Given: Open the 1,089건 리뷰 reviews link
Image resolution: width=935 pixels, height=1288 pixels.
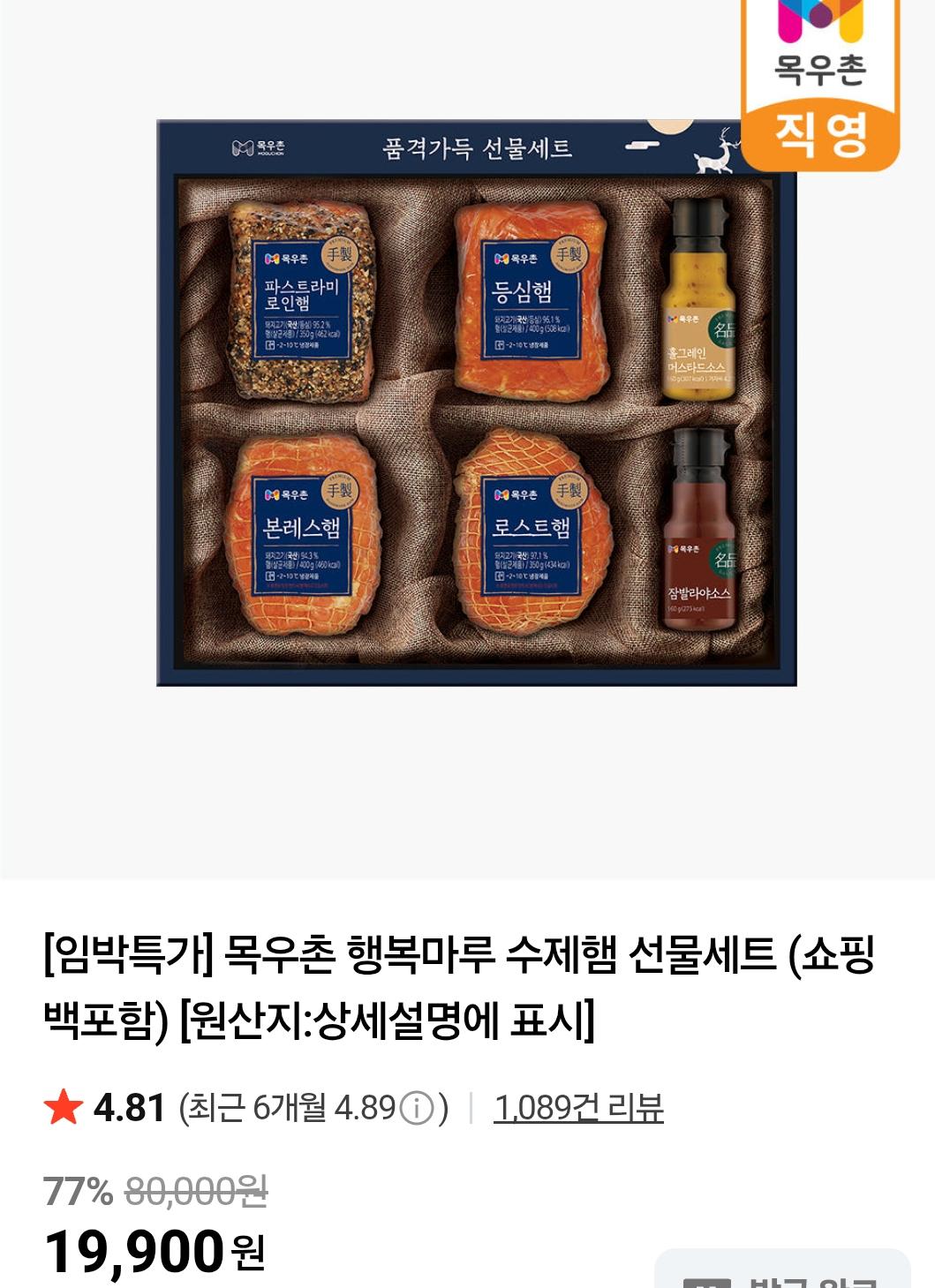Looking at the screenshot, I should pyautogui.click(x=578, y=1107).
